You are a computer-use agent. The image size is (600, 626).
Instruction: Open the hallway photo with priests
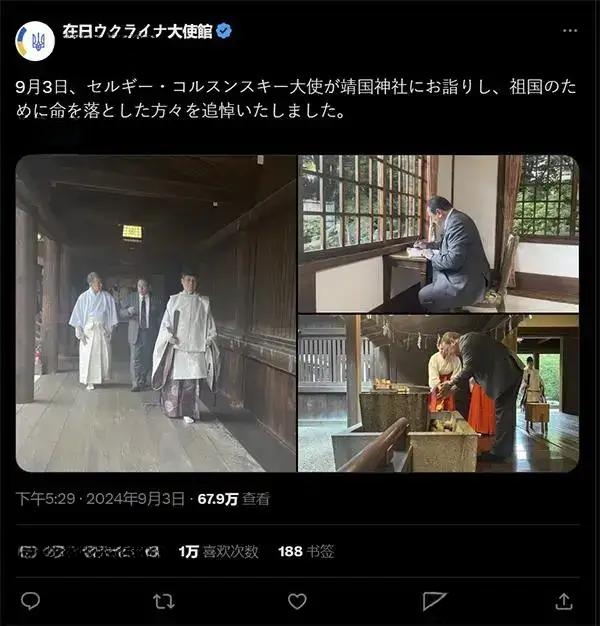pos(155,313)
